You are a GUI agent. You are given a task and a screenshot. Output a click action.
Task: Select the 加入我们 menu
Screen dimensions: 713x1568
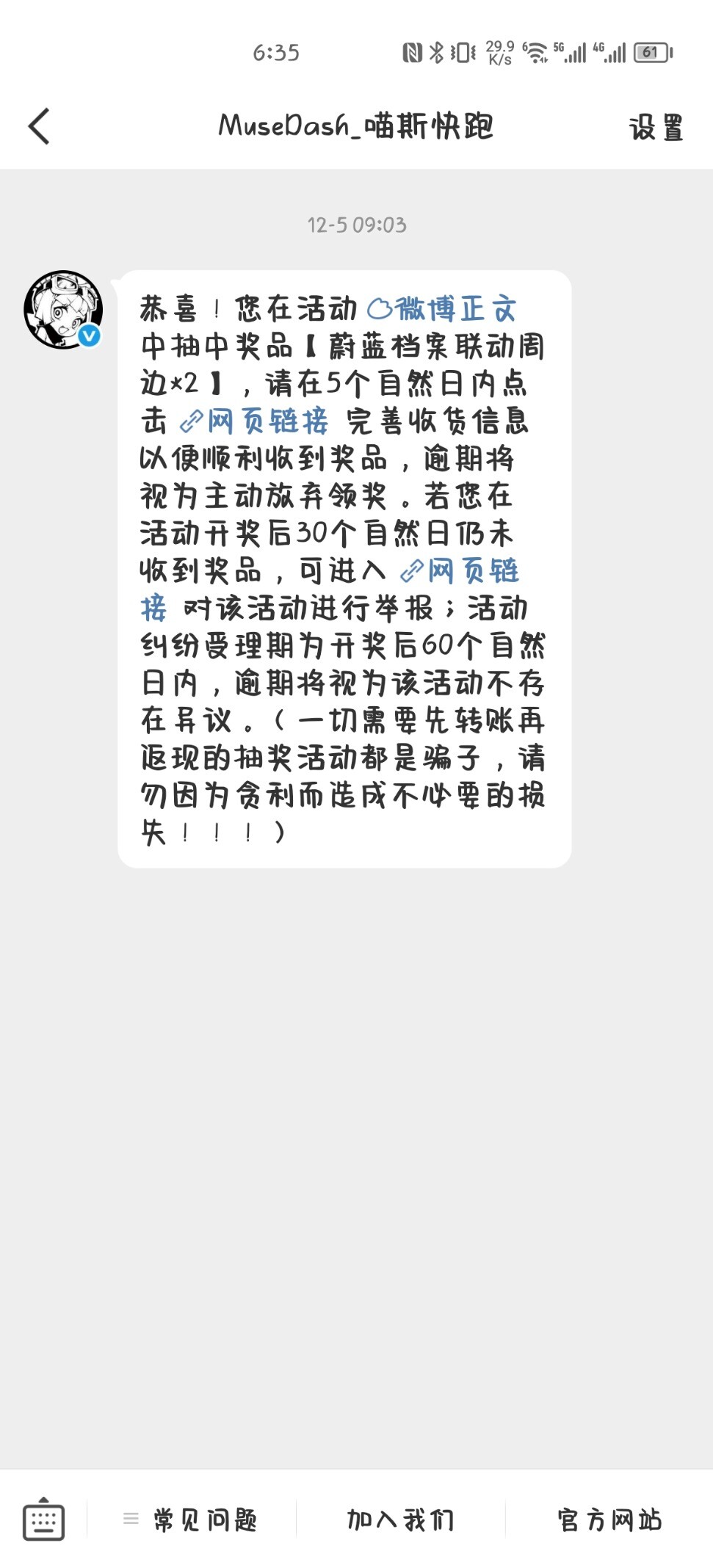coord(400,1520)
